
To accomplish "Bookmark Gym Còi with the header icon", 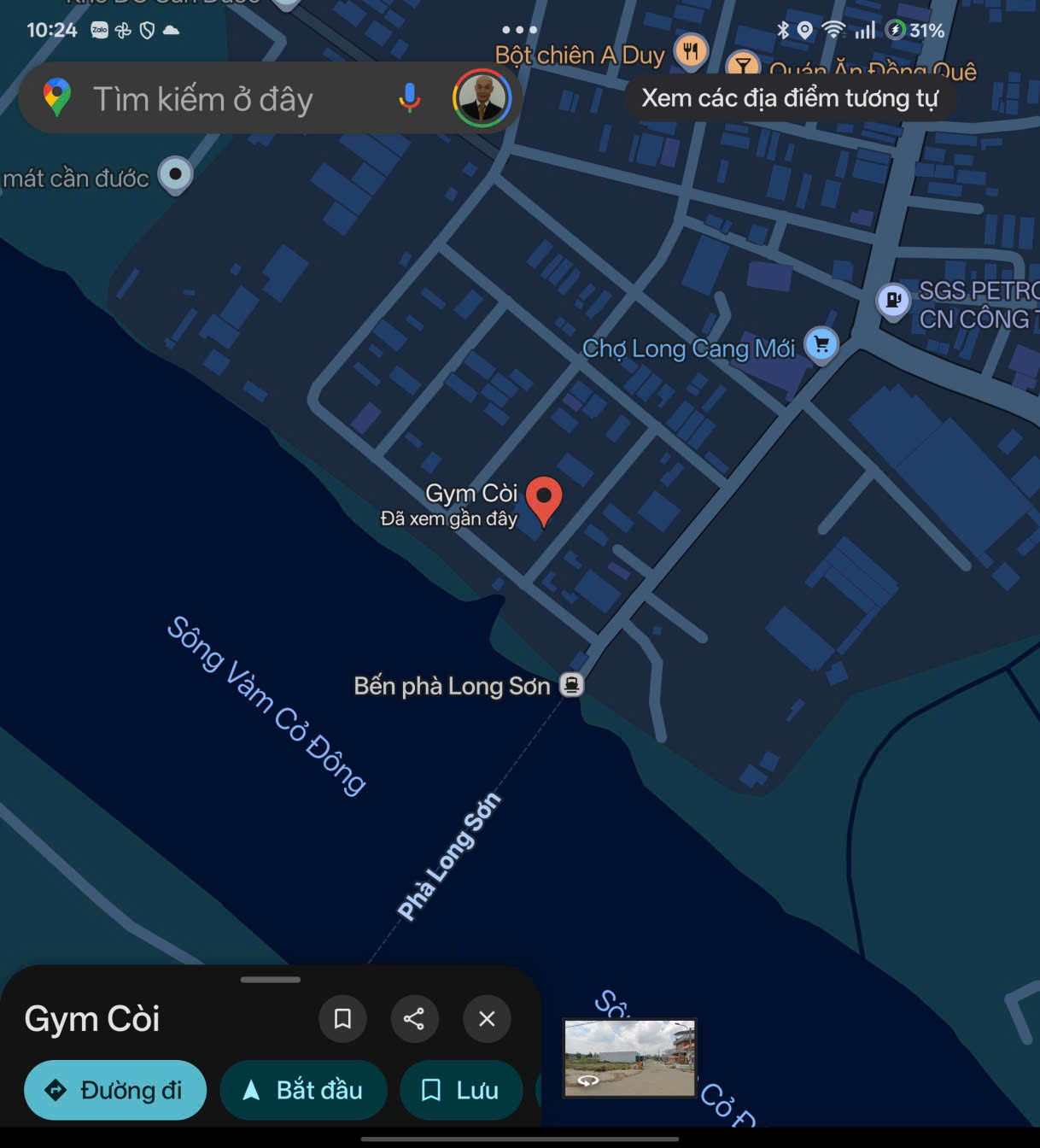I will [x=342, y=1018].
